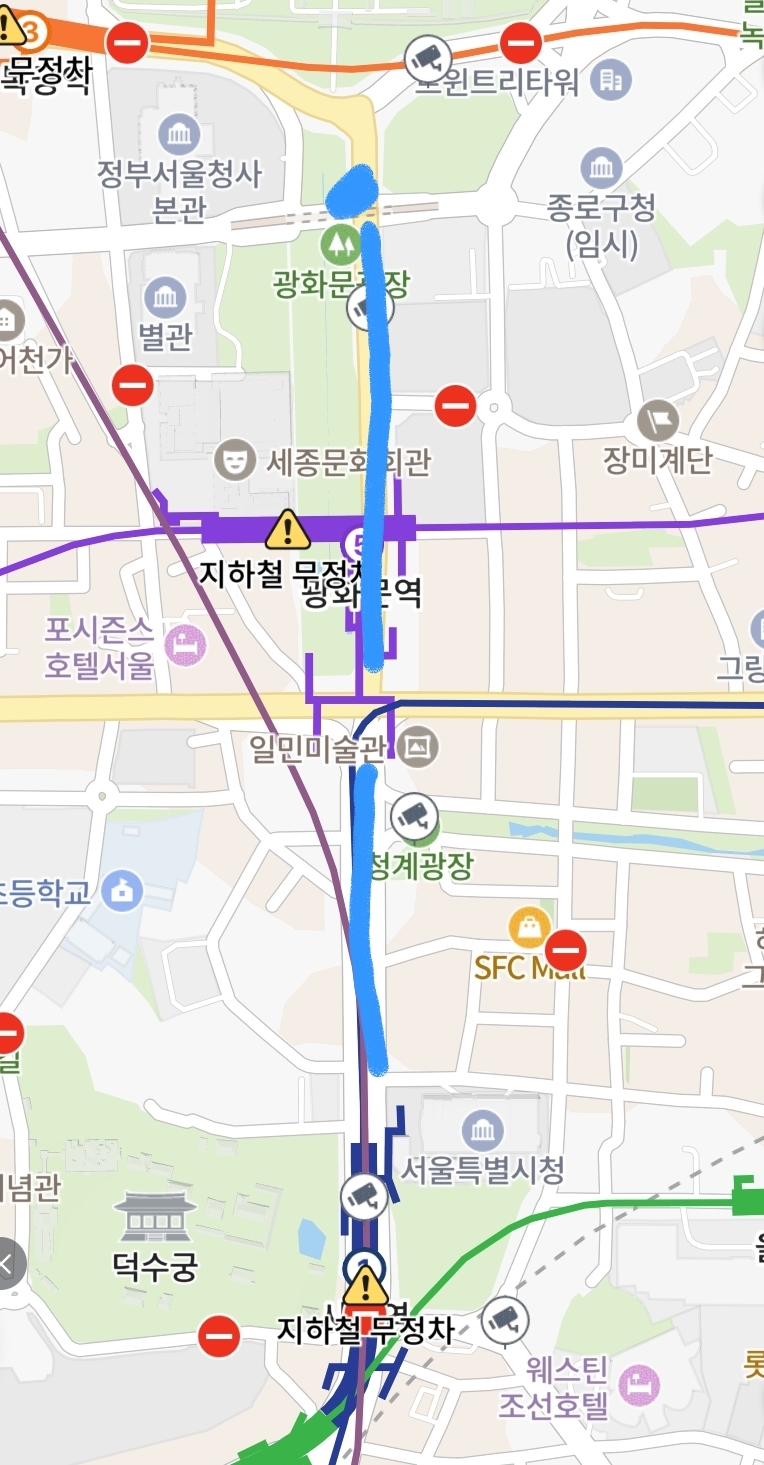Tap the 일민미술관 museum marker
This screenshot has width=764, height=1465.
pos(418,746)
